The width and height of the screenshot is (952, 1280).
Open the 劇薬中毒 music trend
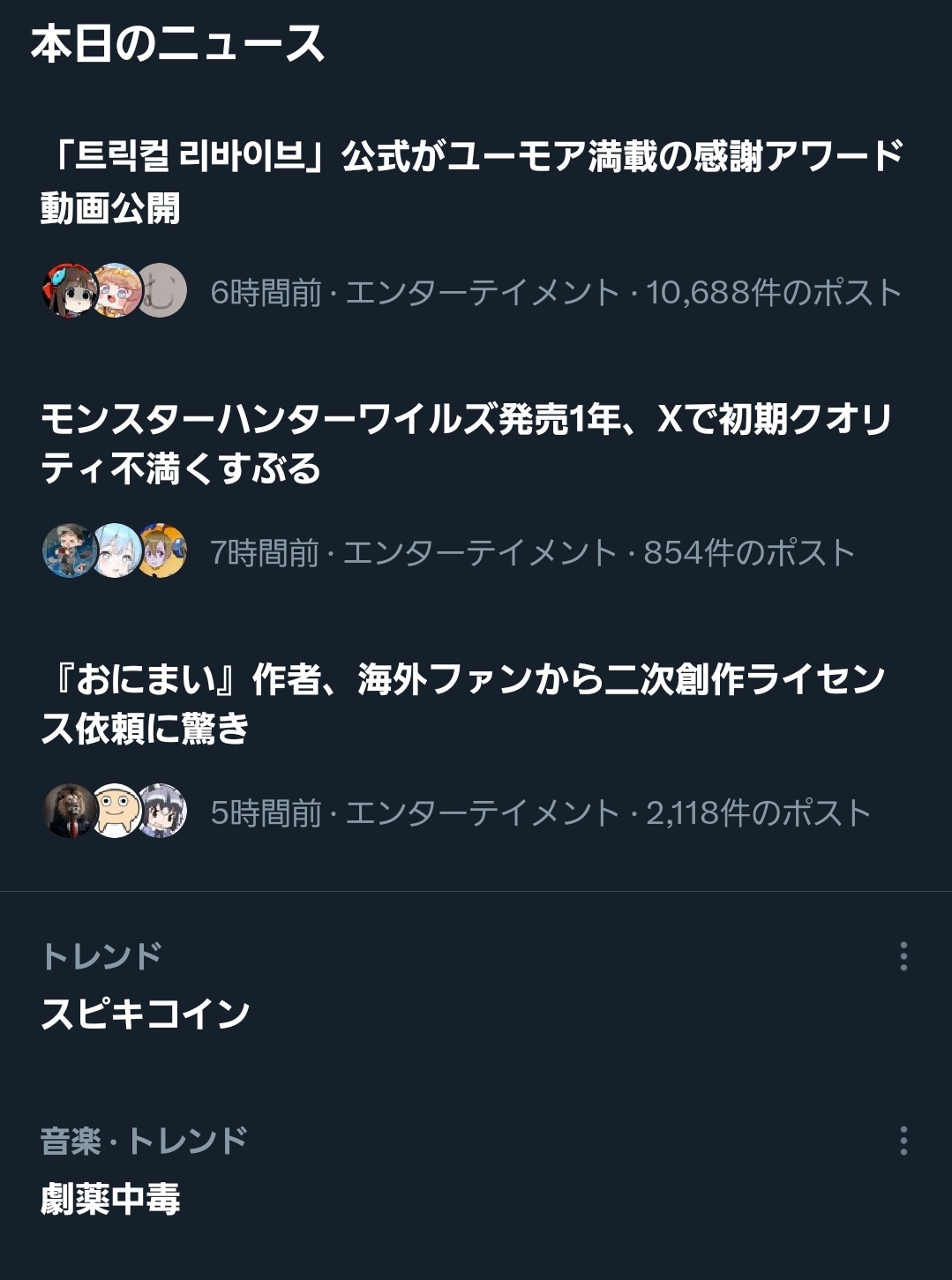(110, 1199)
